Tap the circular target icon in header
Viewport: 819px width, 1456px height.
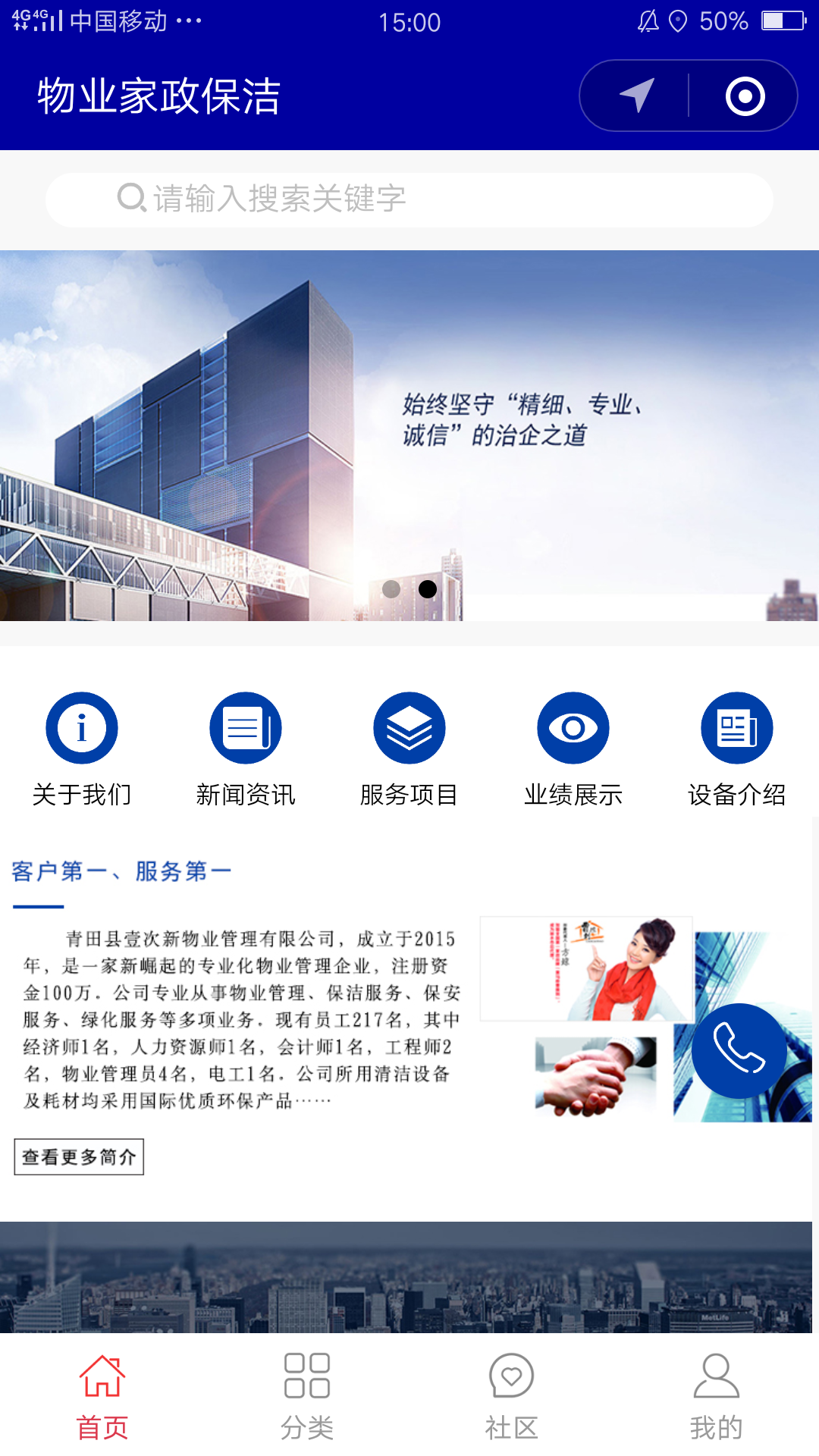745,96
